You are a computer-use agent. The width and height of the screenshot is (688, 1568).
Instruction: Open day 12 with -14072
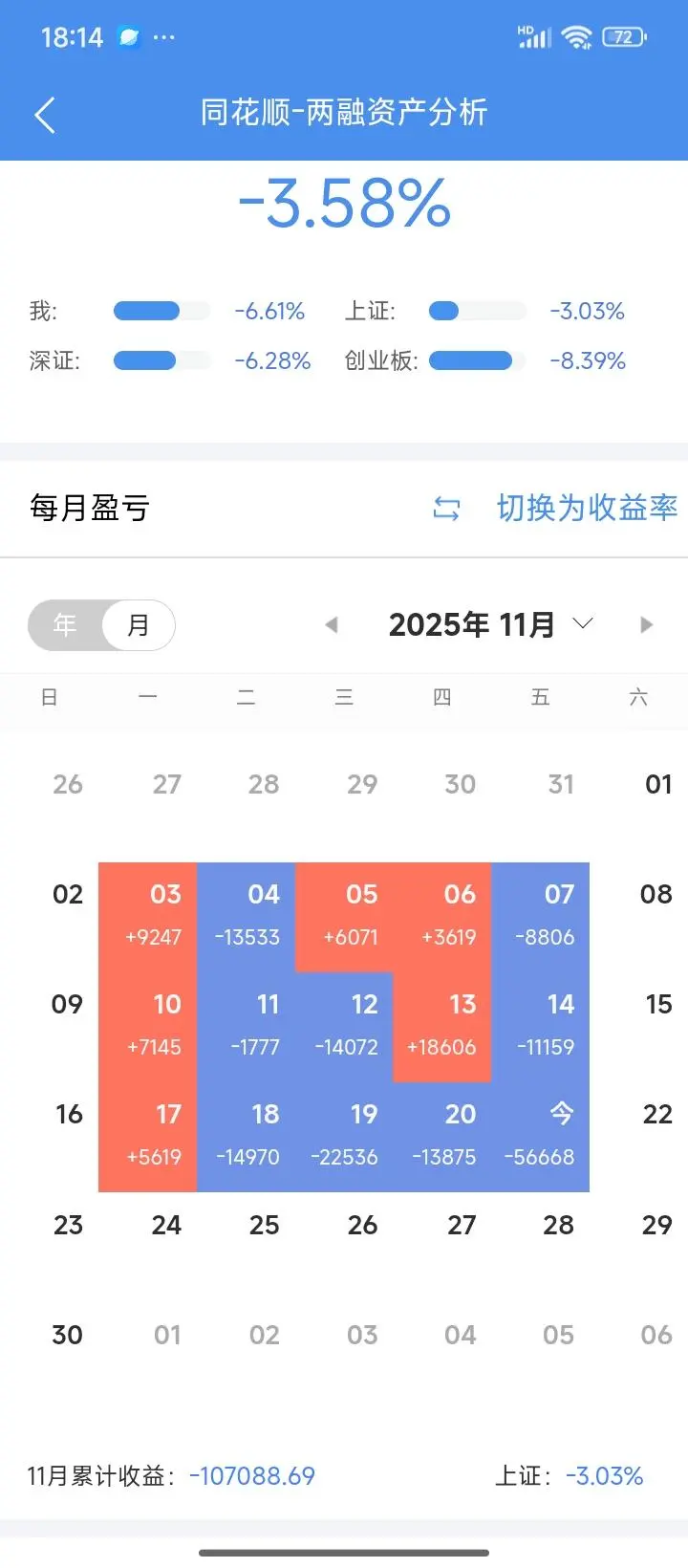(345, 1026)
